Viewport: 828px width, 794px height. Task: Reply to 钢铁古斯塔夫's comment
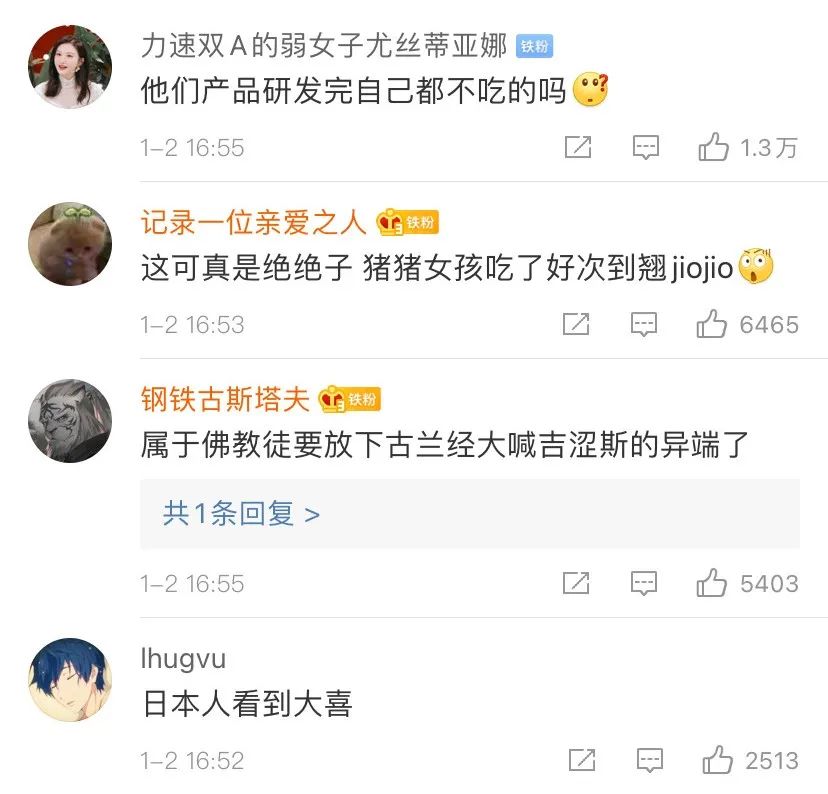point(644,583)
